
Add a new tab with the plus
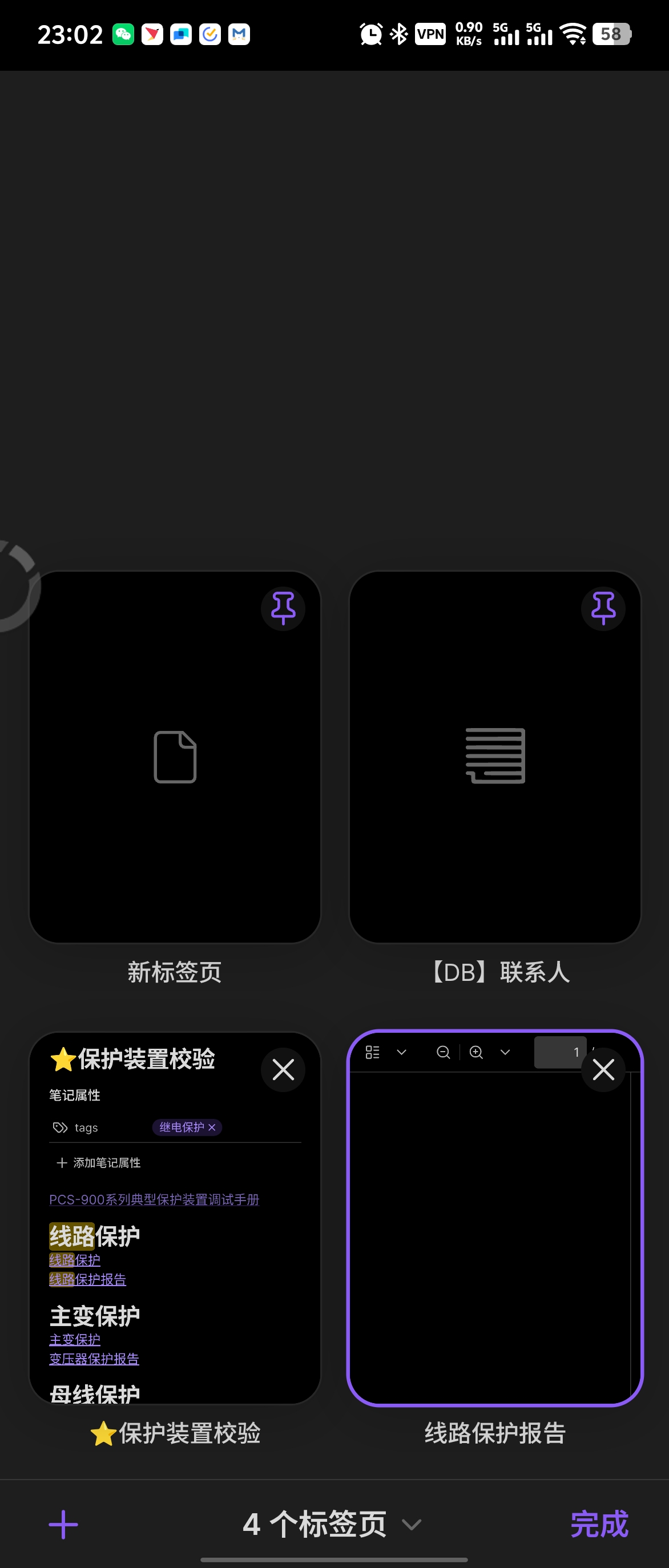63,1524
